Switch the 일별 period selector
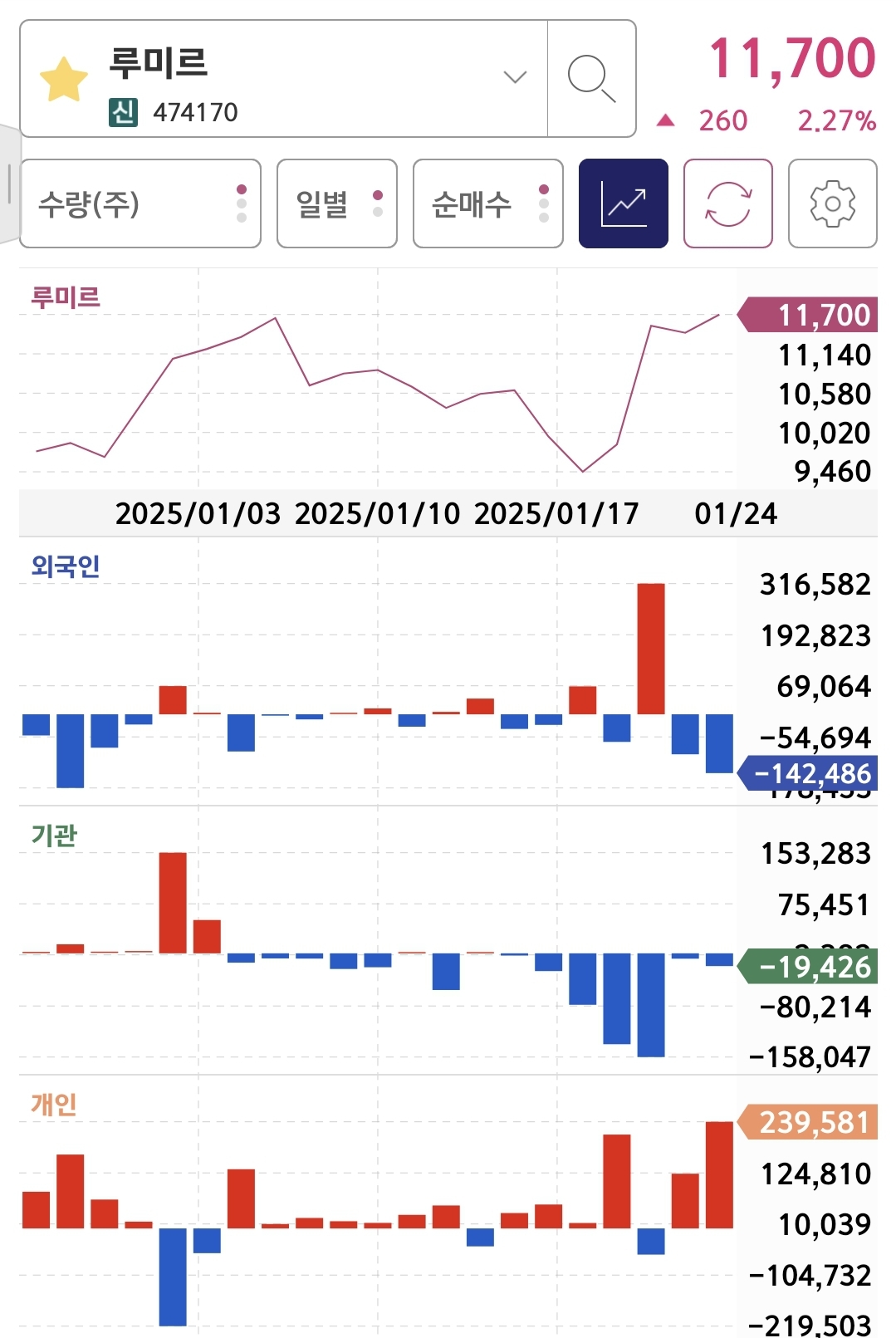896x1338 pixels. 336,203
